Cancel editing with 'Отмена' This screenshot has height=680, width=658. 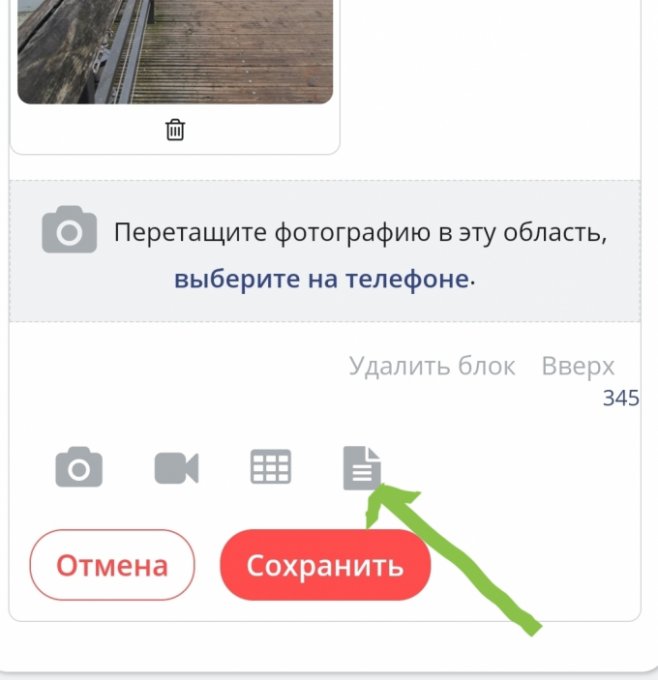(112, 566)
